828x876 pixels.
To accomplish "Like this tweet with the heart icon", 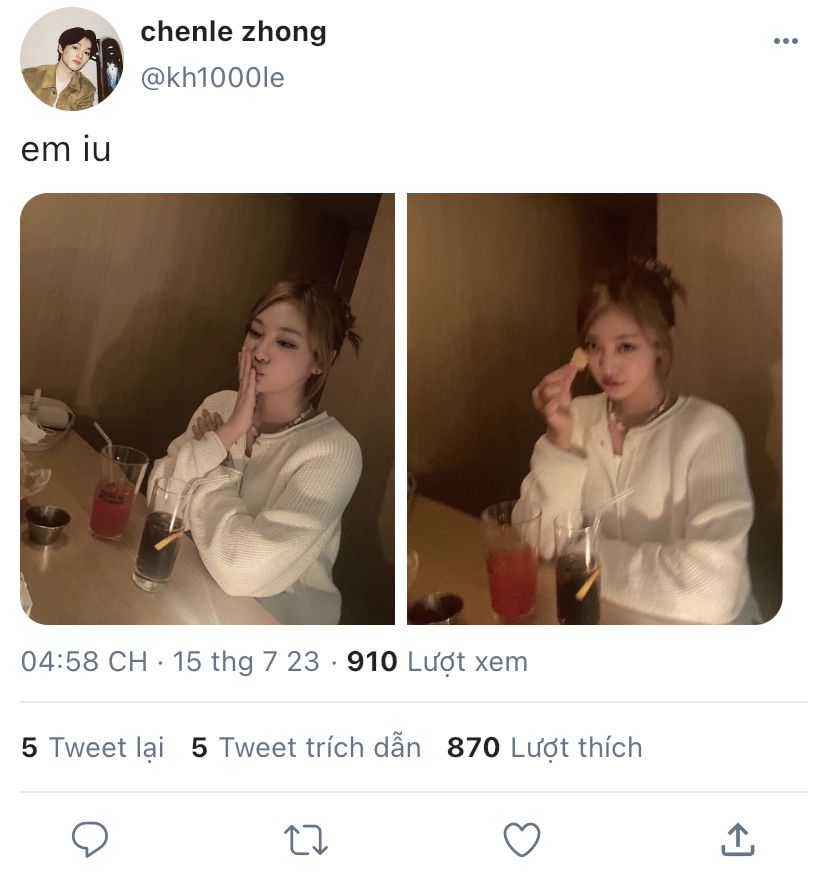I will [521, 839].
